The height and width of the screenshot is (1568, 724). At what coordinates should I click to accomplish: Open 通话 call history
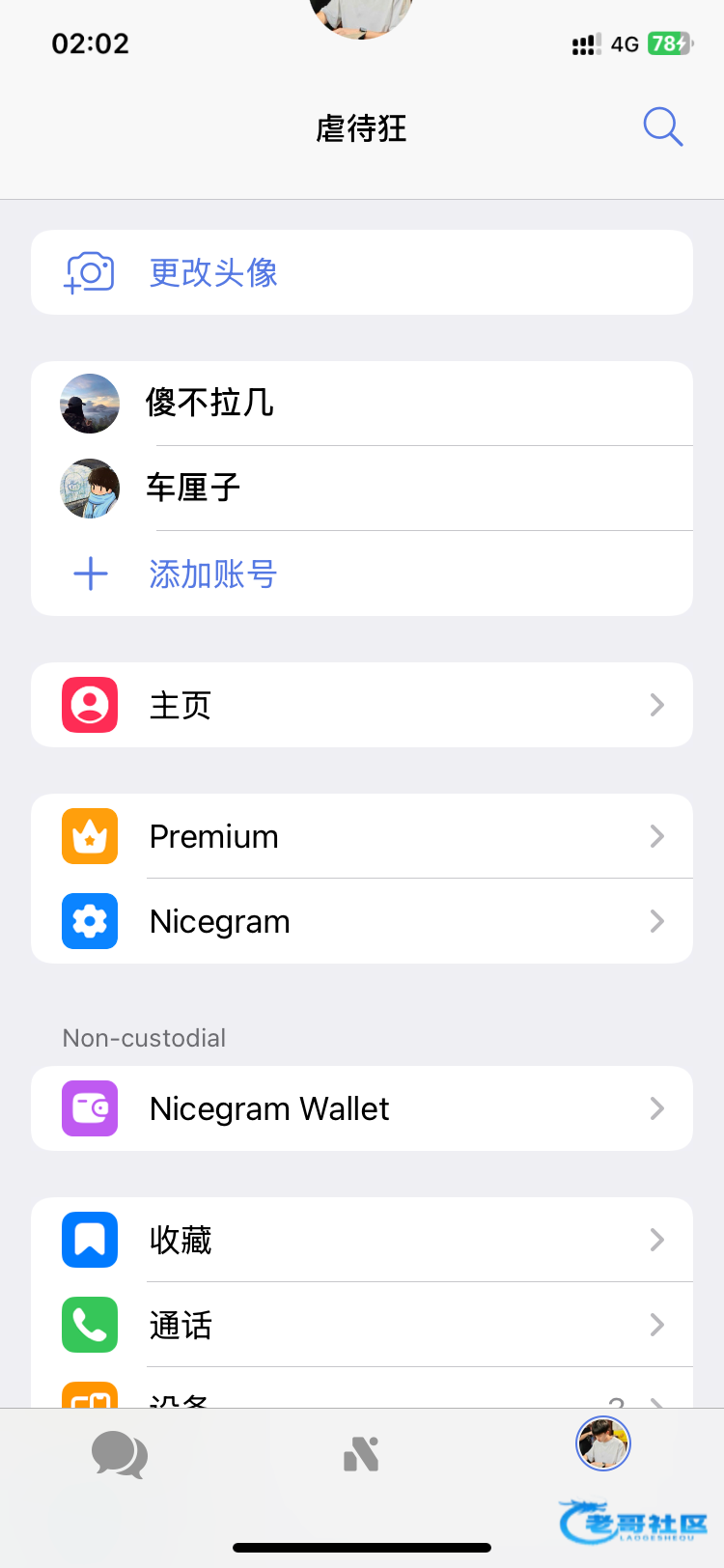(362, 1325)
